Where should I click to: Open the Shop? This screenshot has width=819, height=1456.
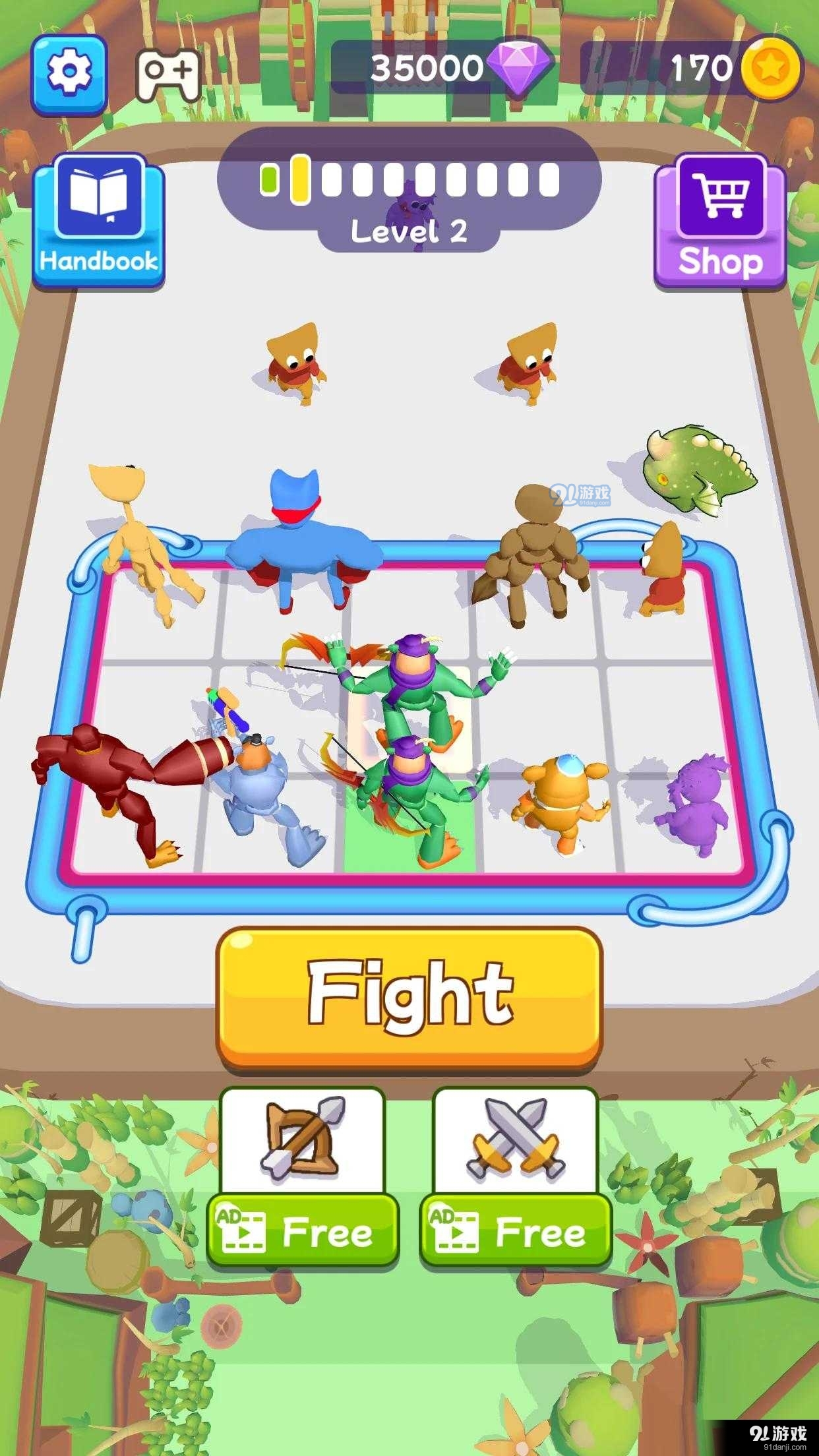[720, 222]
